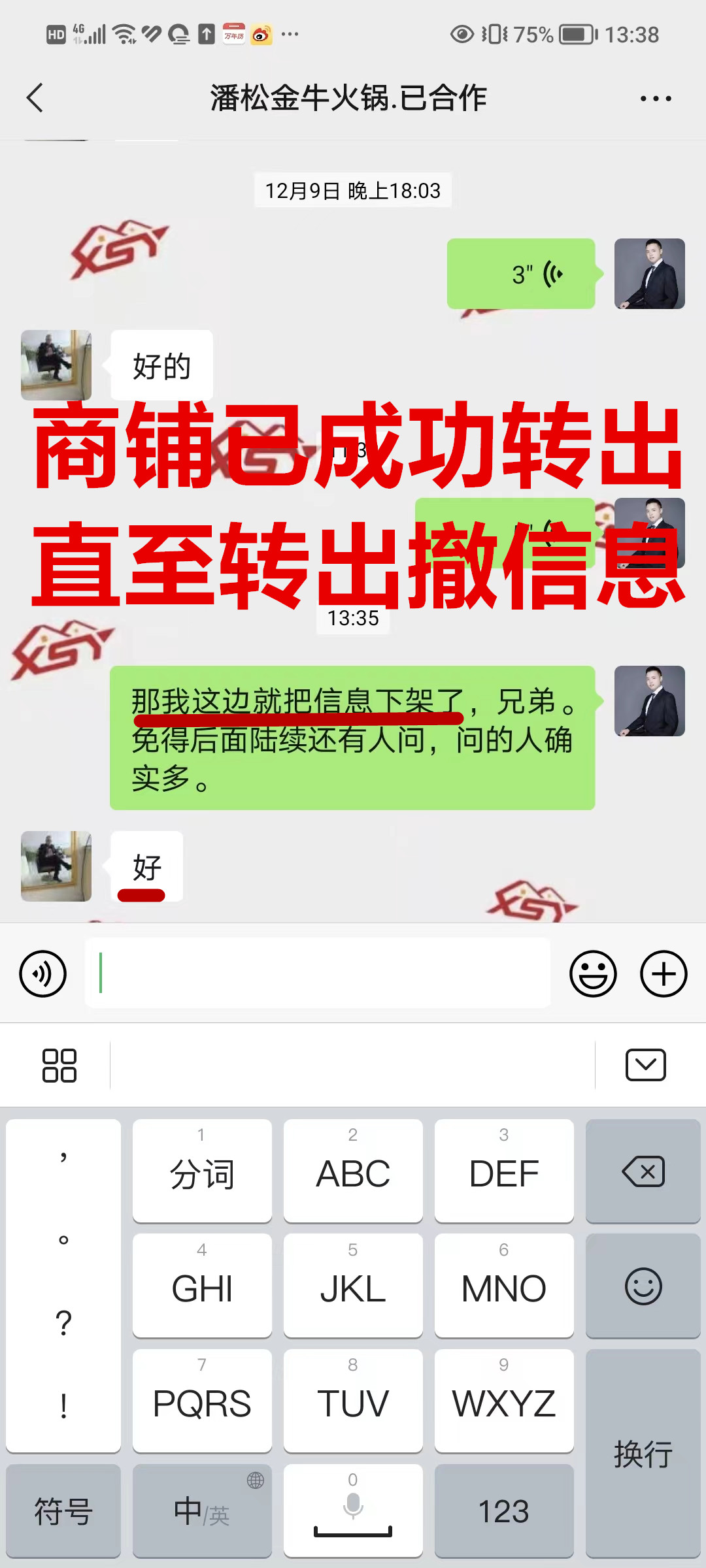Tap the 分词 key
The height and width of the screenshot is (1568, 706).
coord(202,1171)
